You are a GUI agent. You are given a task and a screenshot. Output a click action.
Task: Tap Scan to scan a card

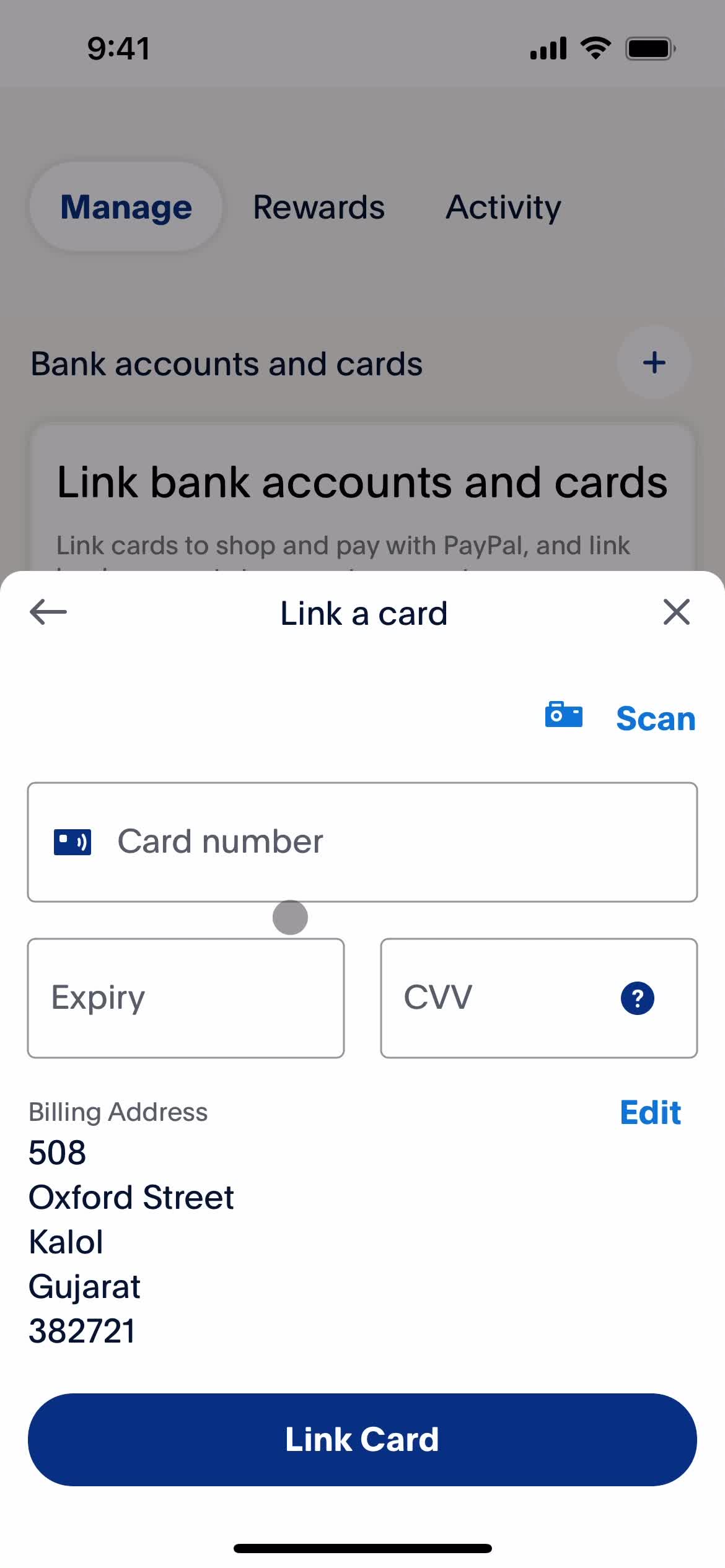tap(655, 718)
